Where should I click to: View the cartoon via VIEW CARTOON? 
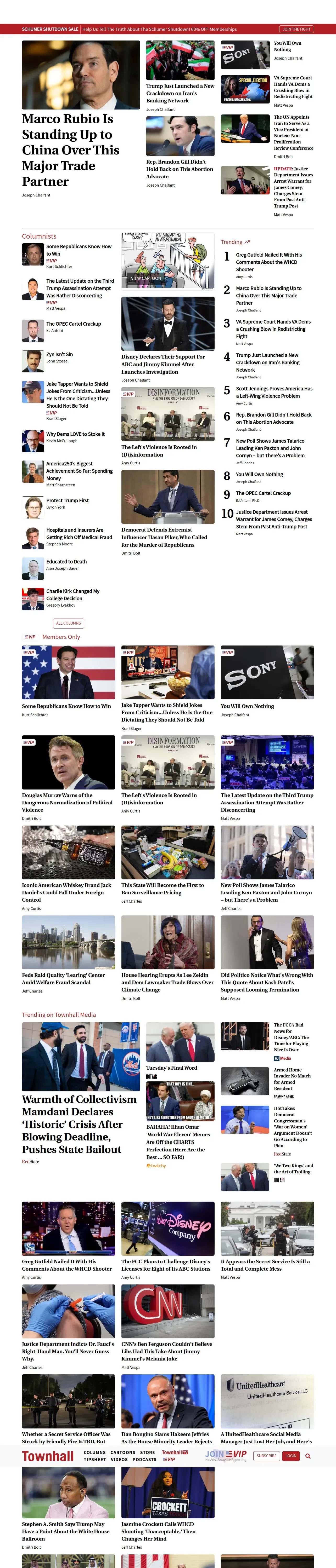coord(146,278)
